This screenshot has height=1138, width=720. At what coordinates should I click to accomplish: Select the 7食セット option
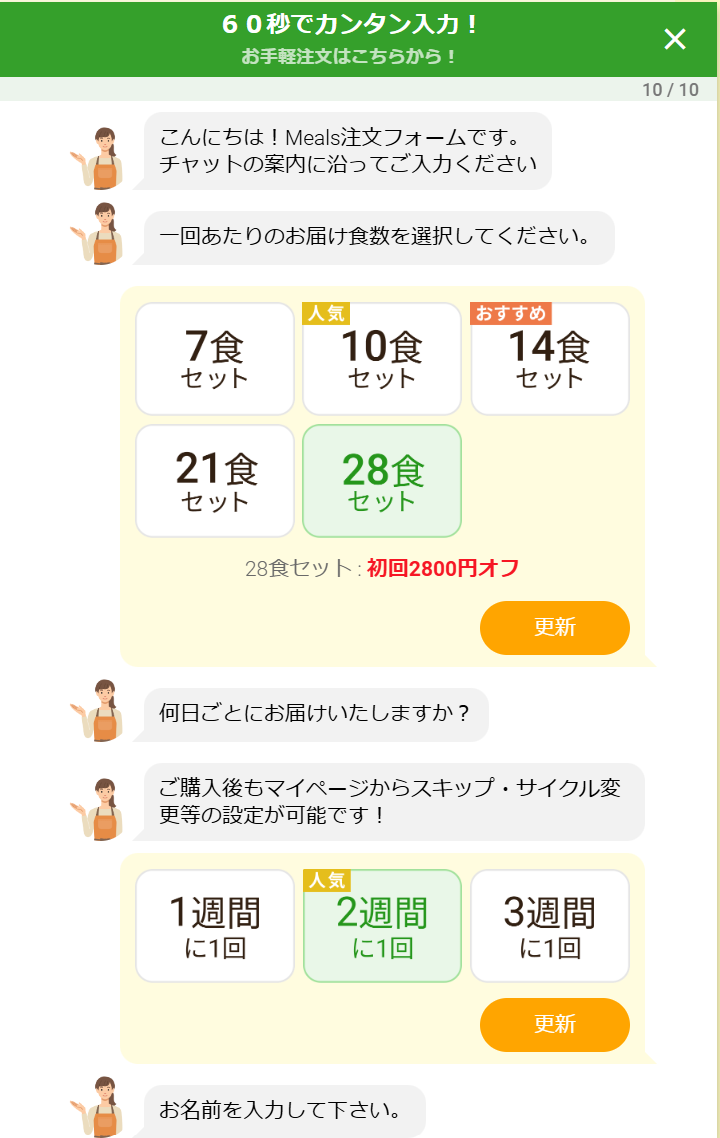(215, 359)
